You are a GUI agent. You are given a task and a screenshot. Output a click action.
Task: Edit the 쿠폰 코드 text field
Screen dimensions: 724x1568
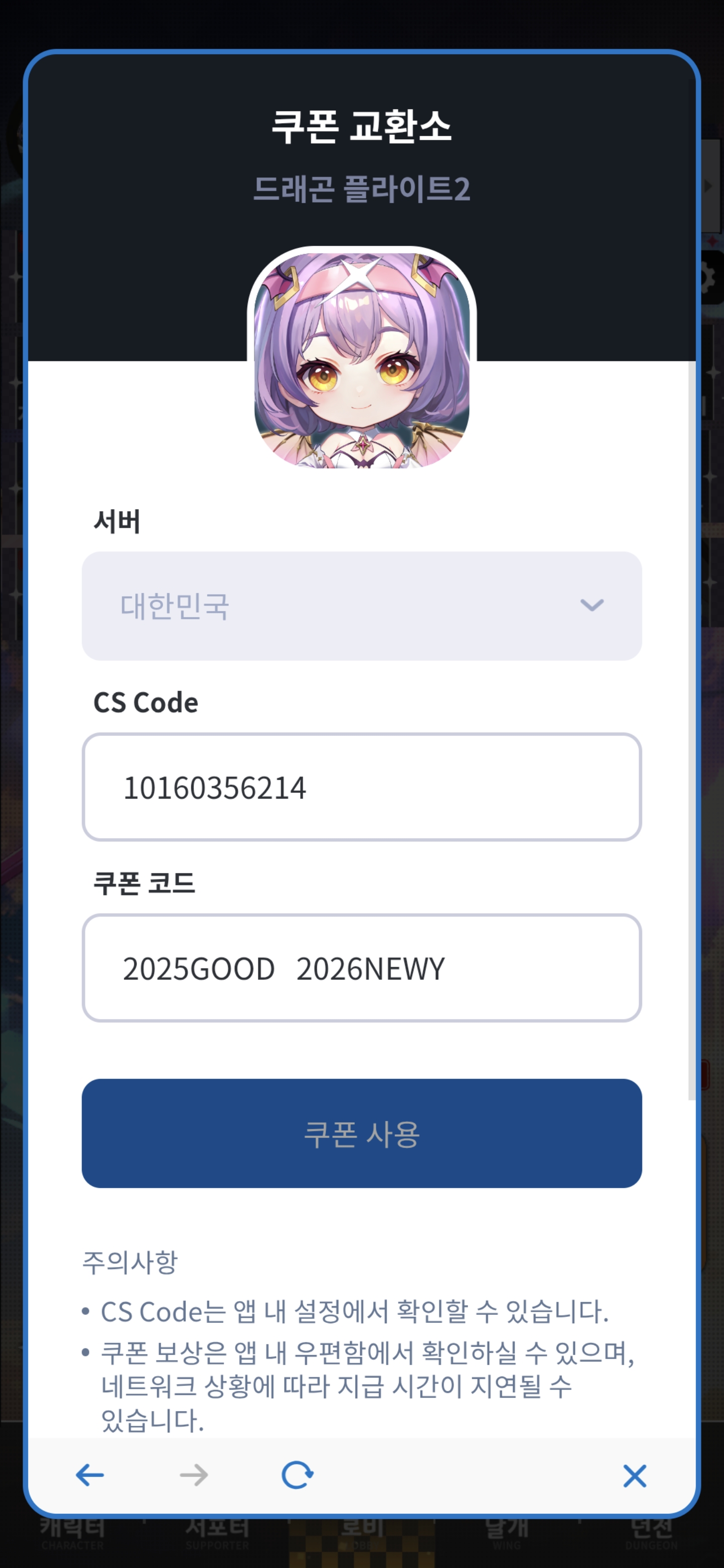(x=361, y=967)
